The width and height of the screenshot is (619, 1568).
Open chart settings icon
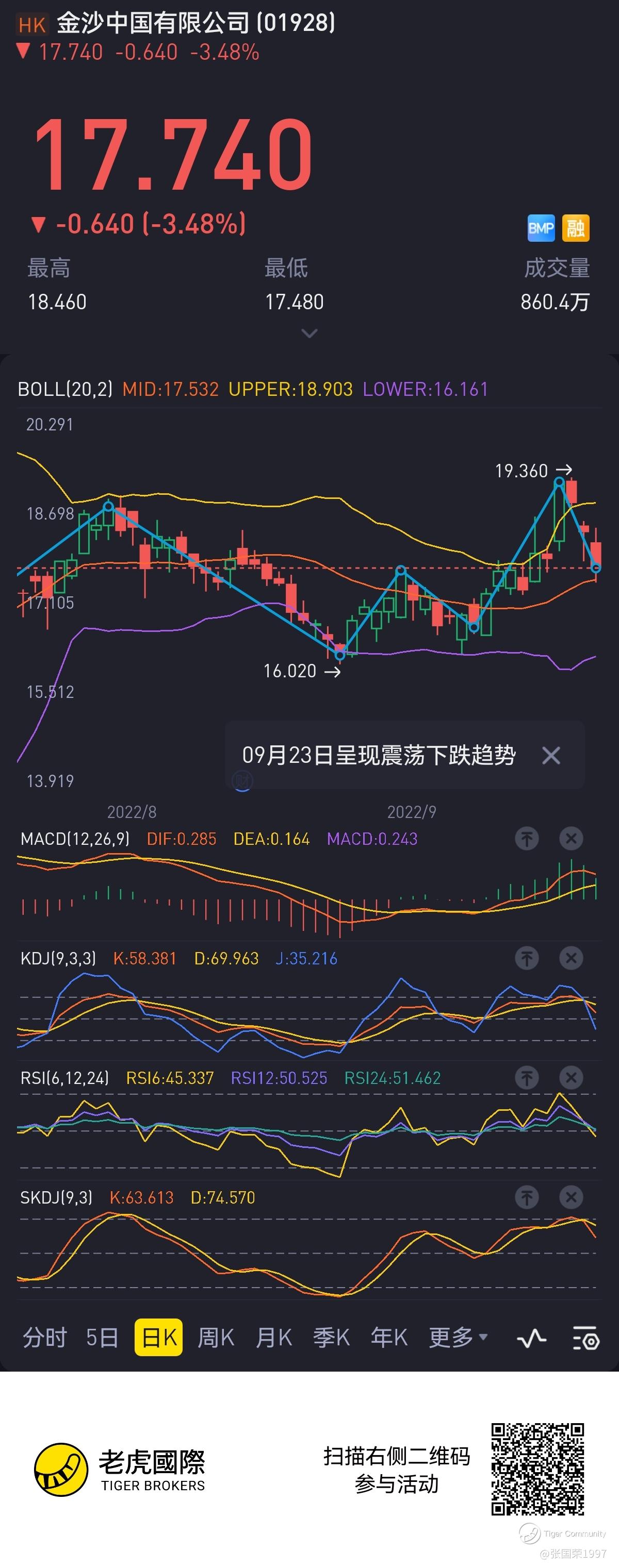pos(586,1338)
